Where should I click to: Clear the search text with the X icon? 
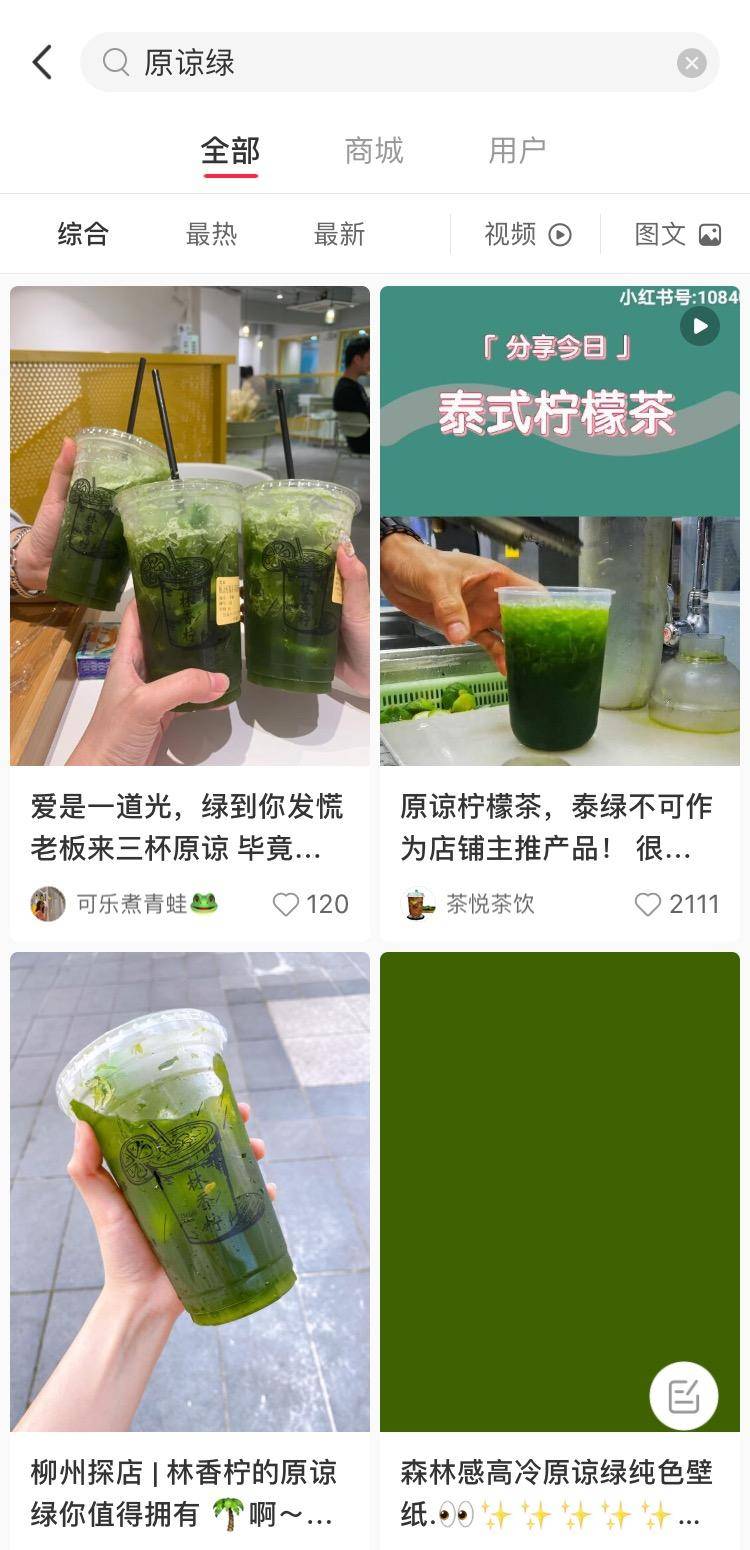[691, 63]
